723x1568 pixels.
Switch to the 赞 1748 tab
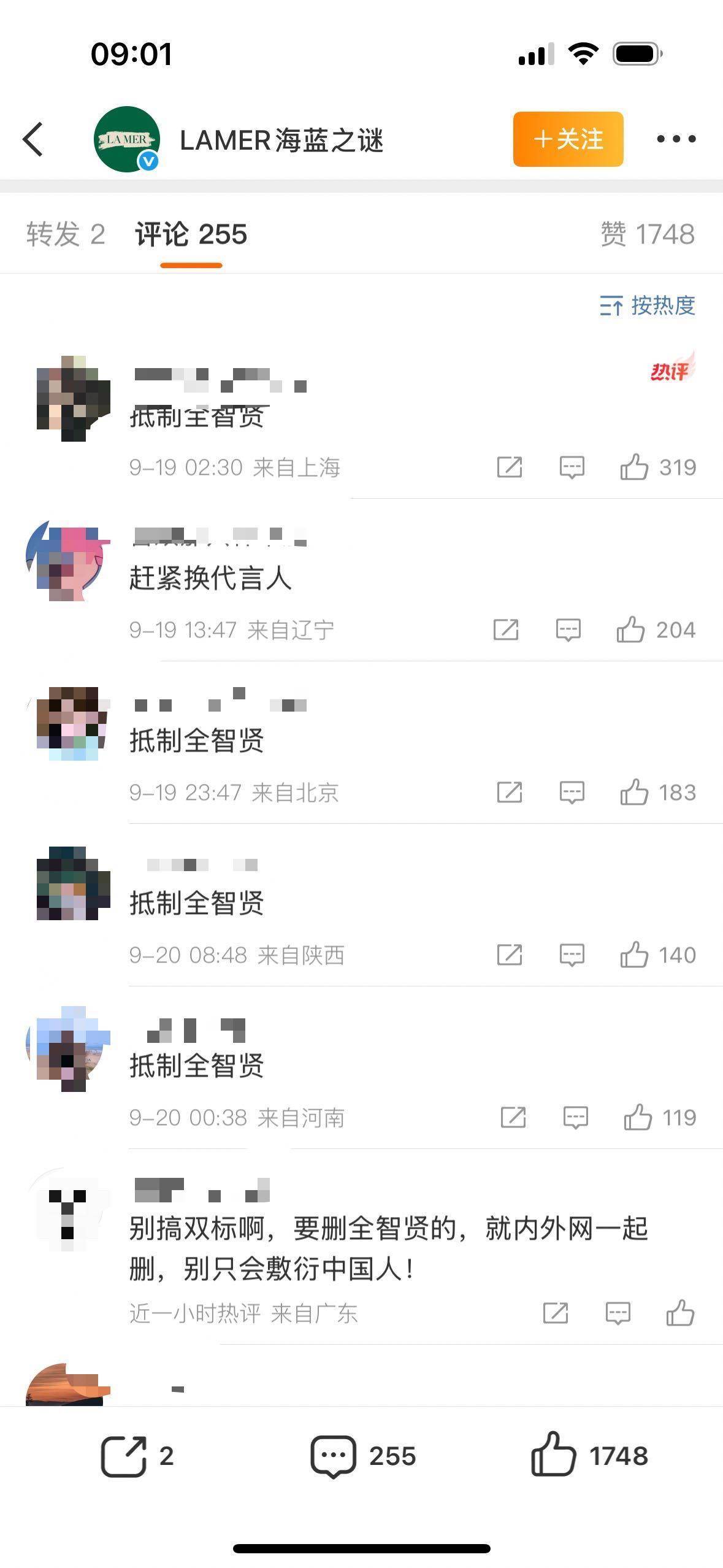click(647, 234)
